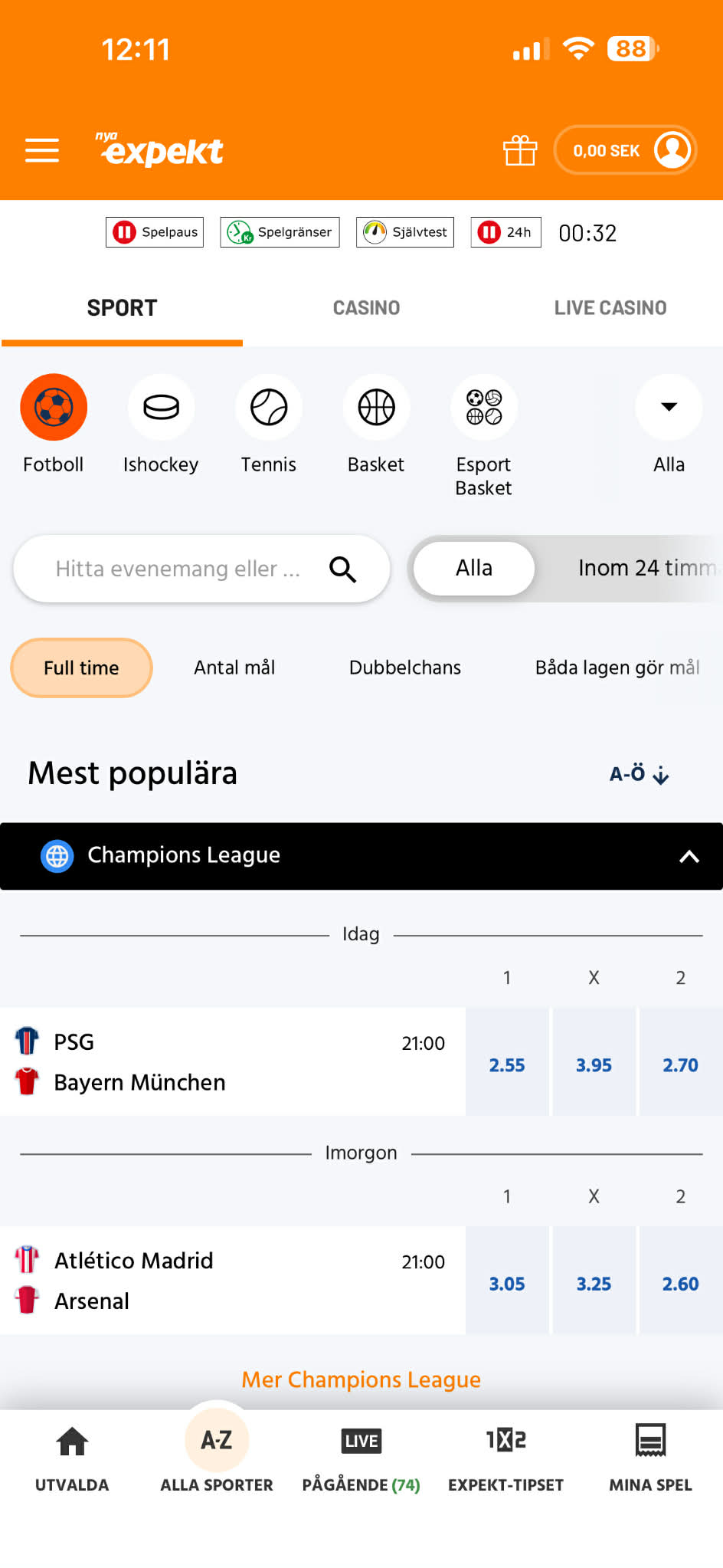Select the Alla time filter

point(473,568)
